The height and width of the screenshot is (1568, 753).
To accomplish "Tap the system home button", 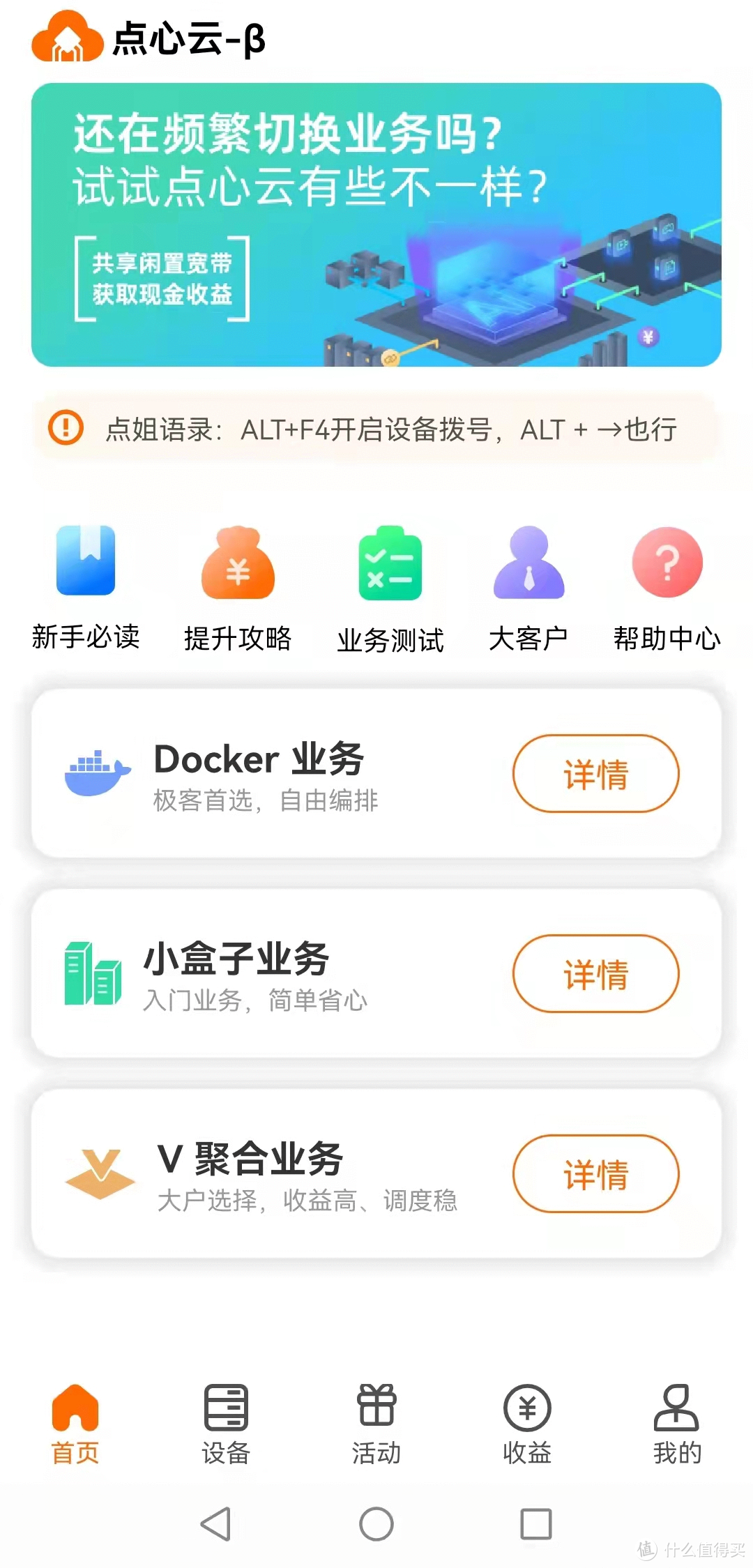I will click(x=376, y=1523).
